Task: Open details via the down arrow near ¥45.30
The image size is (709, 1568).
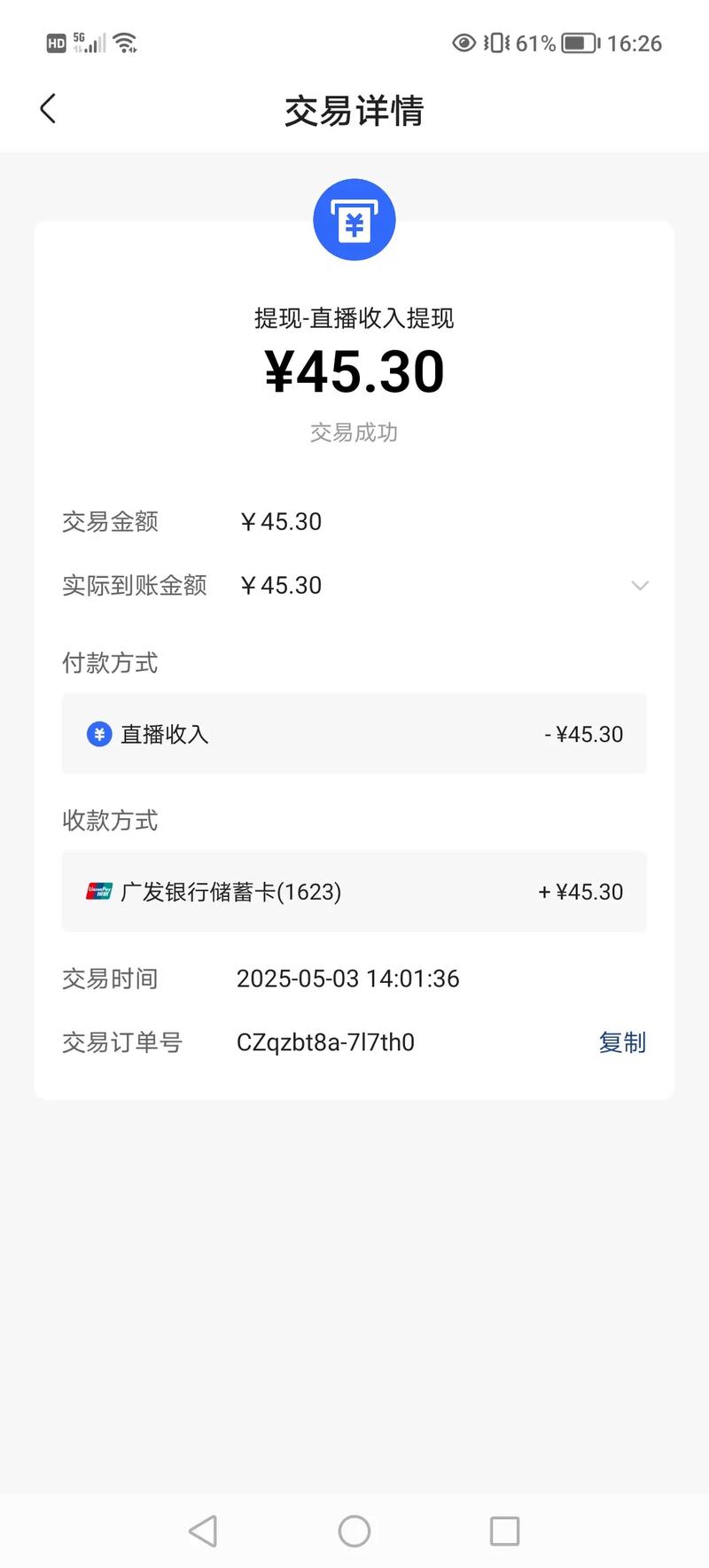Action: [639, 586]
